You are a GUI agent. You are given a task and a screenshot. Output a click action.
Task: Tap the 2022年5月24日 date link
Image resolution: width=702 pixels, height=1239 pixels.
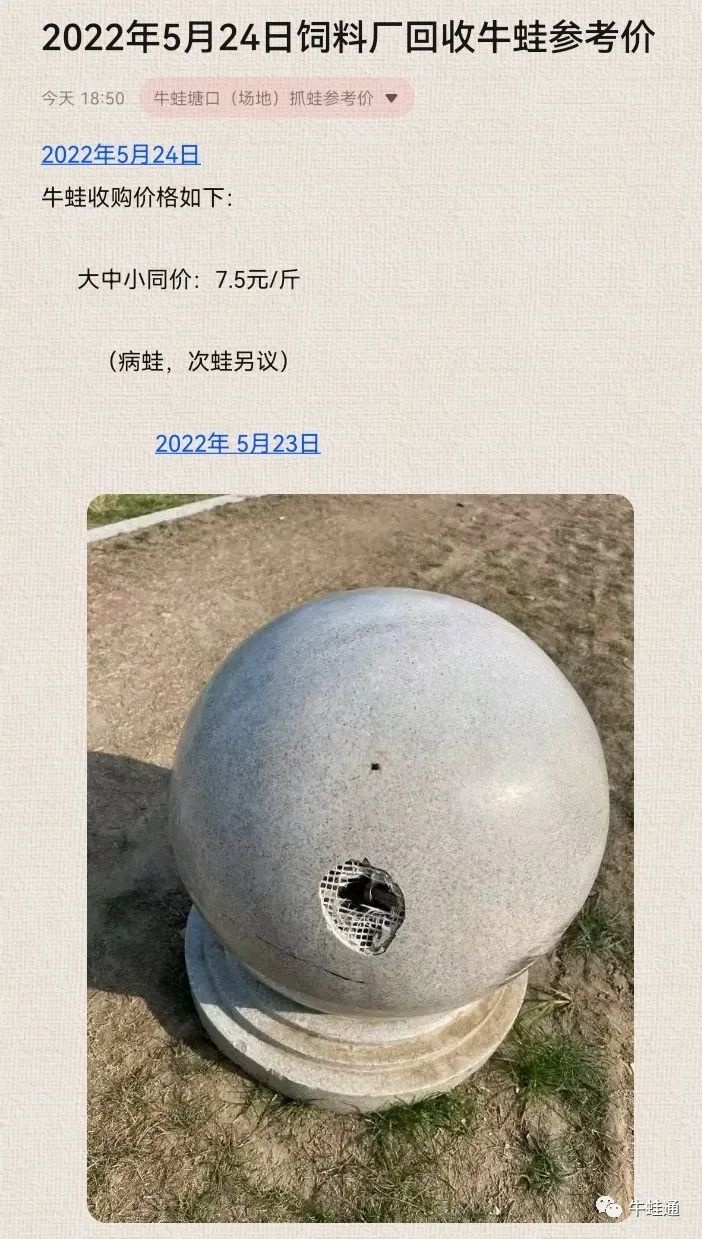coord(120,154)
